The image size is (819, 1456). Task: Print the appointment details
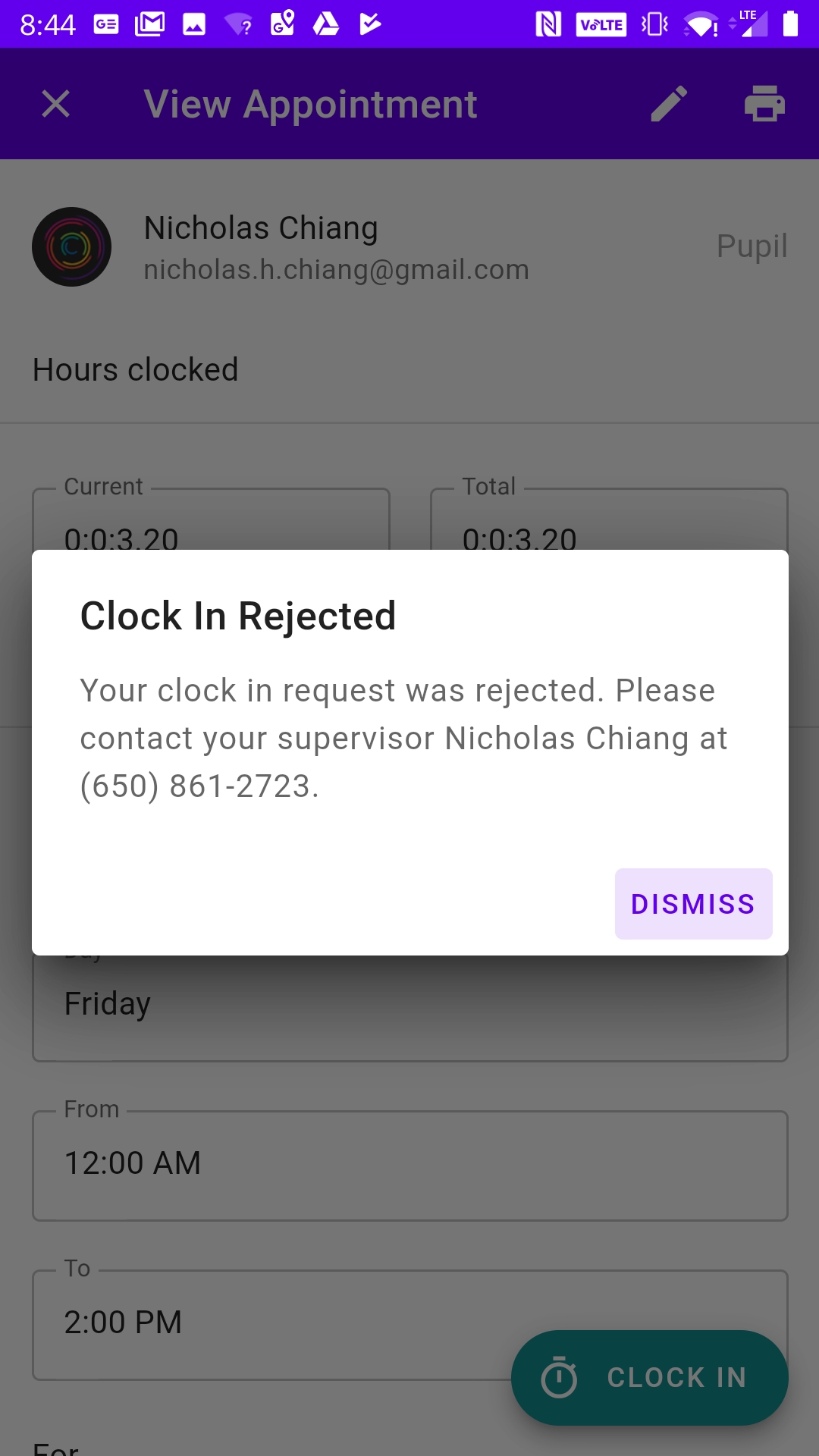pos(764,104)
